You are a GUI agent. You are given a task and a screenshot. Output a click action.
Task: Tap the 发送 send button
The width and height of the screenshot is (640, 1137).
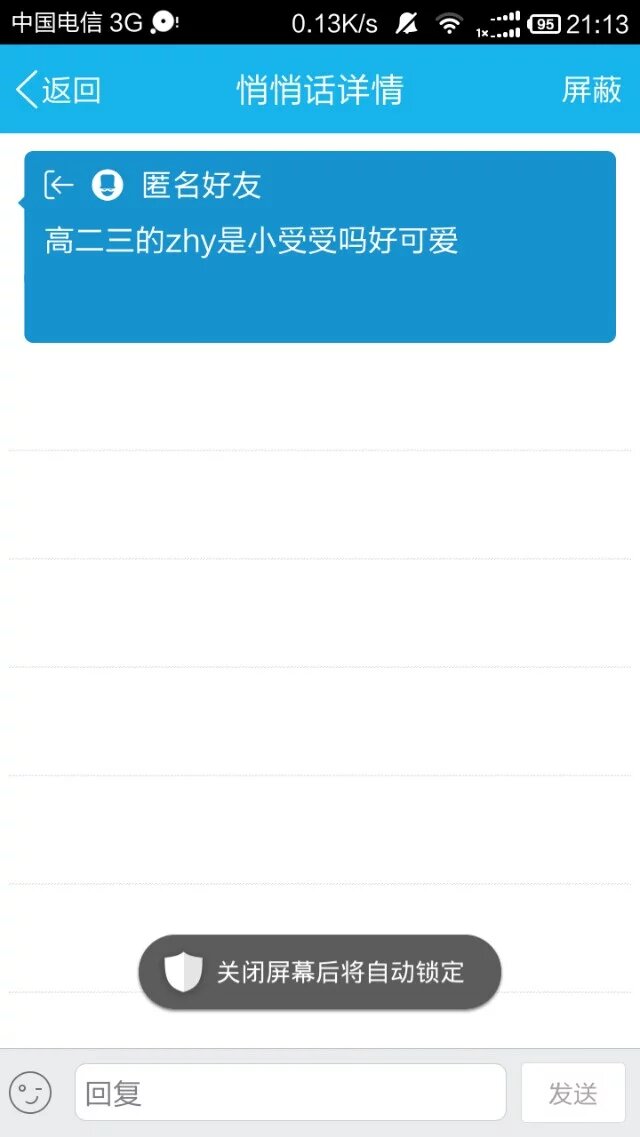[x=573, y=1092]
